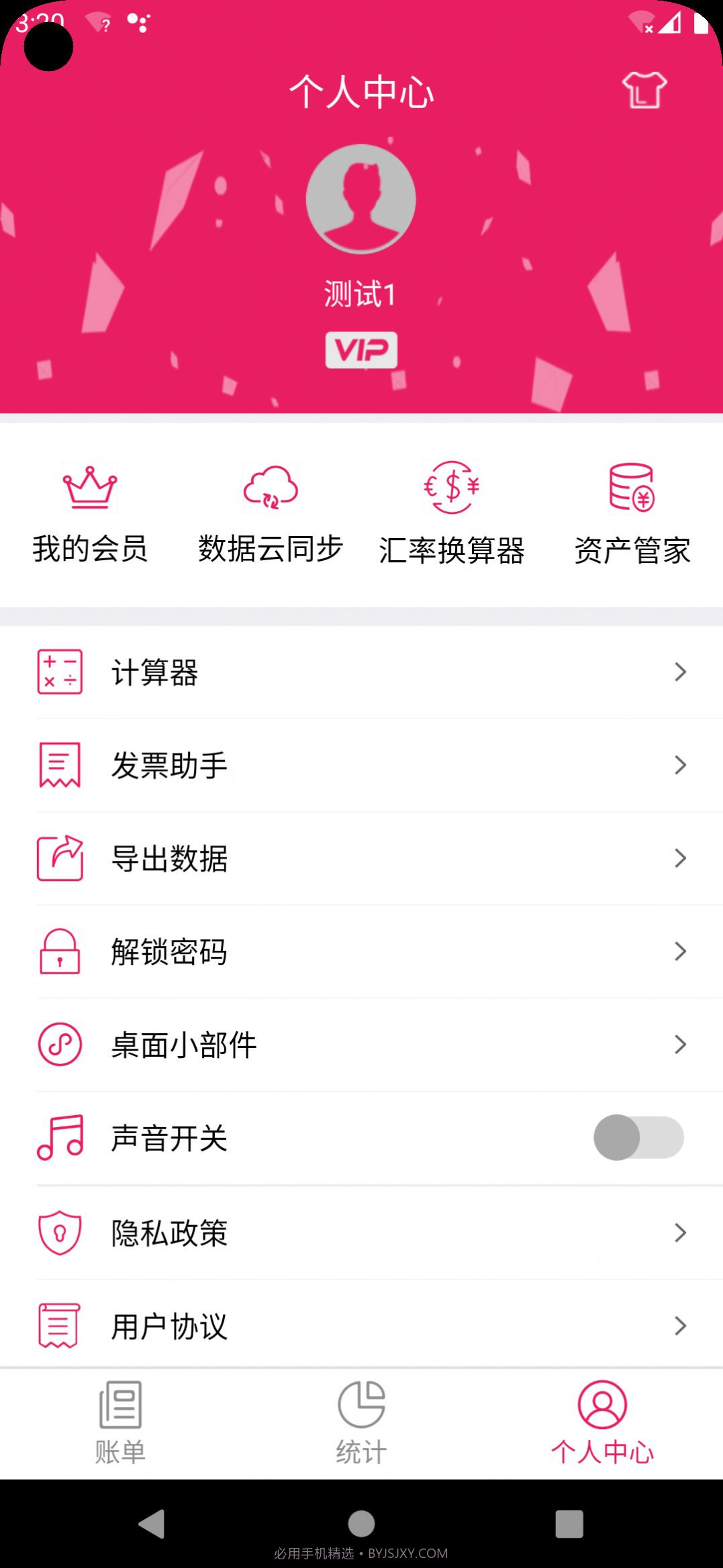
Task: Expand the 解锁密码 row chevron
Action: [x=681, y=951]
